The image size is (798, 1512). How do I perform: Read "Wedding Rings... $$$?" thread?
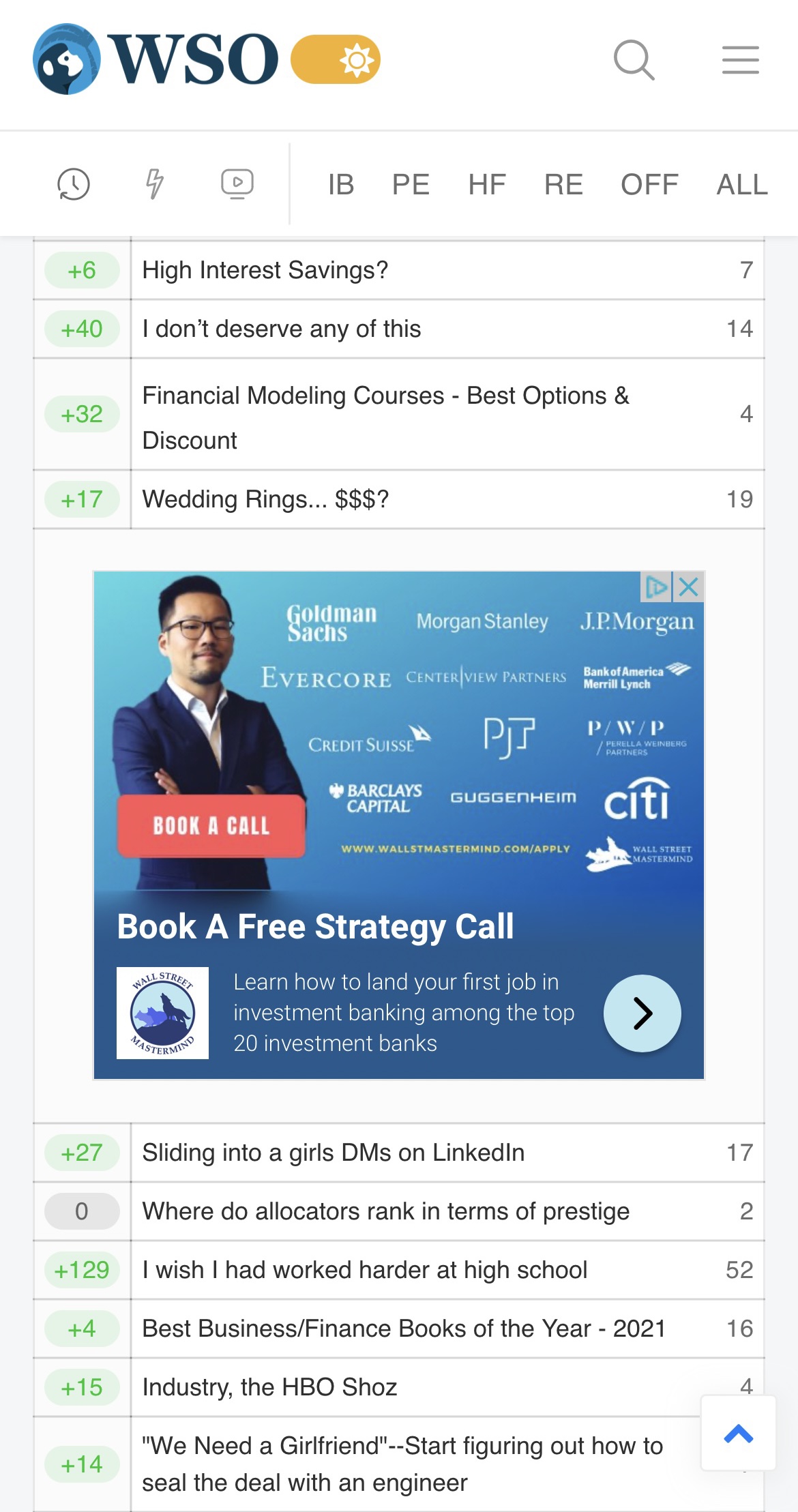point(265,500)
